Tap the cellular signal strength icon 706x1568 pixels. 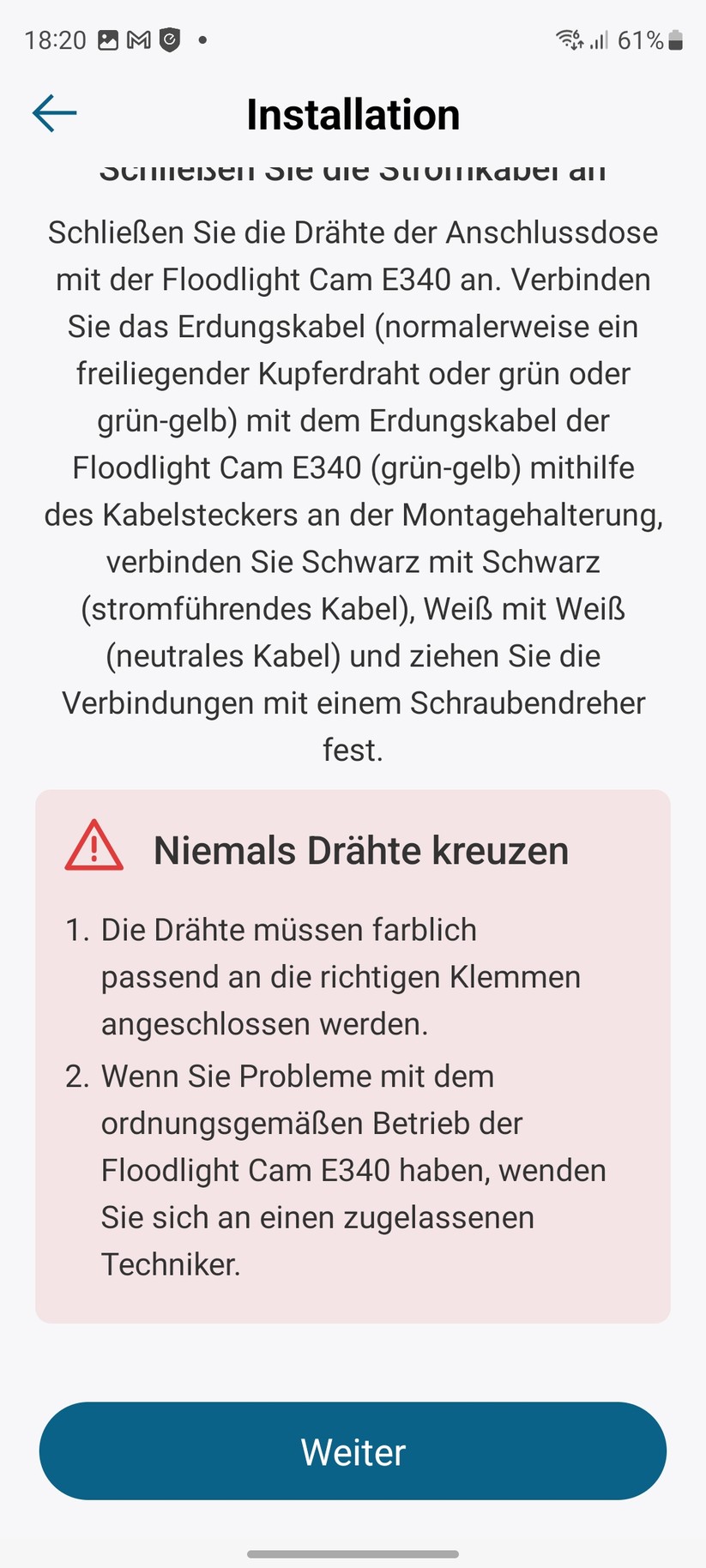point(599,39)
